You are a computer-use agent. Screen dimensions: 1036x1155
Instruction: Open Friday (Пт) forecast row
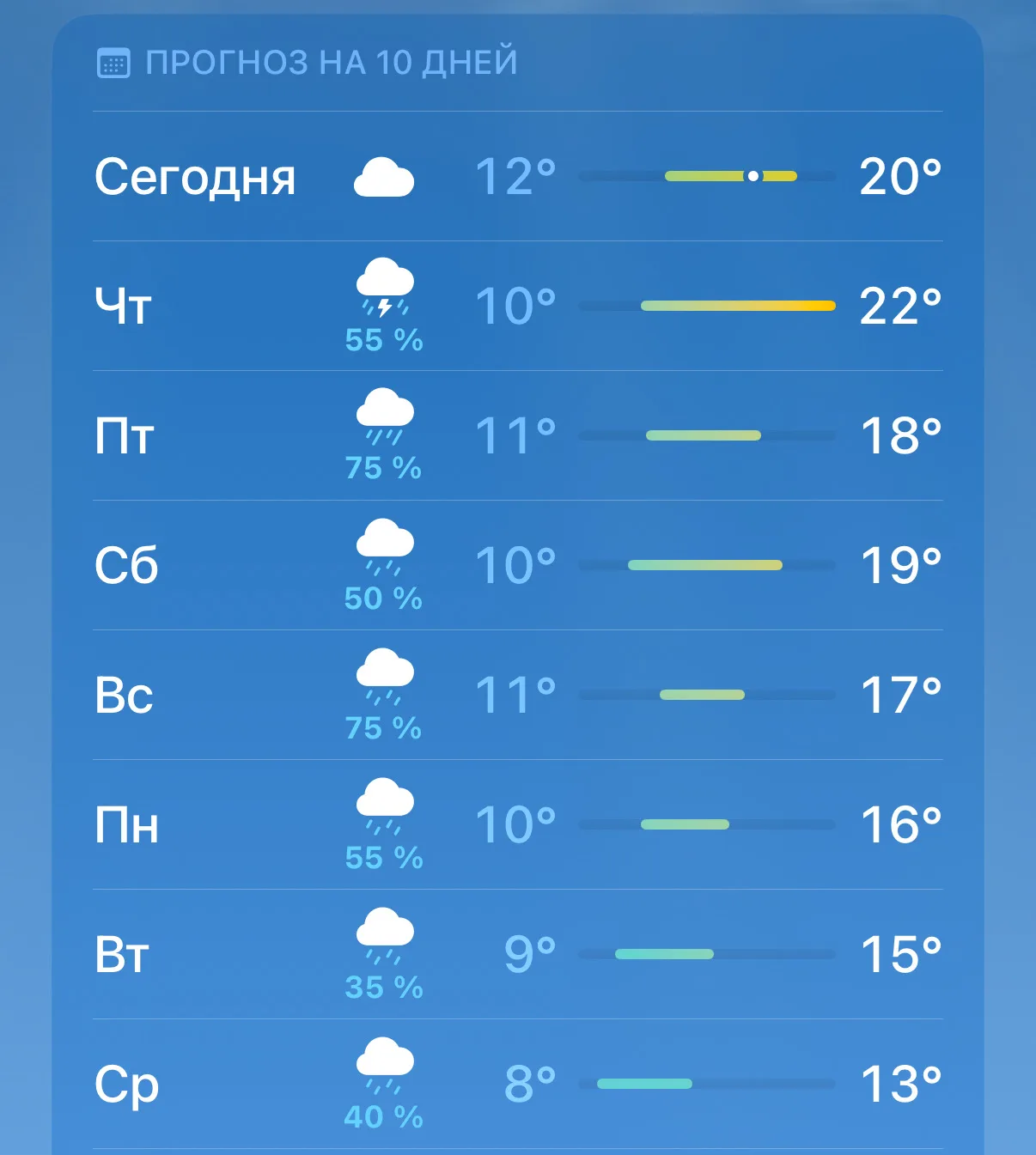pyautogui.click(x=518, y=435)
